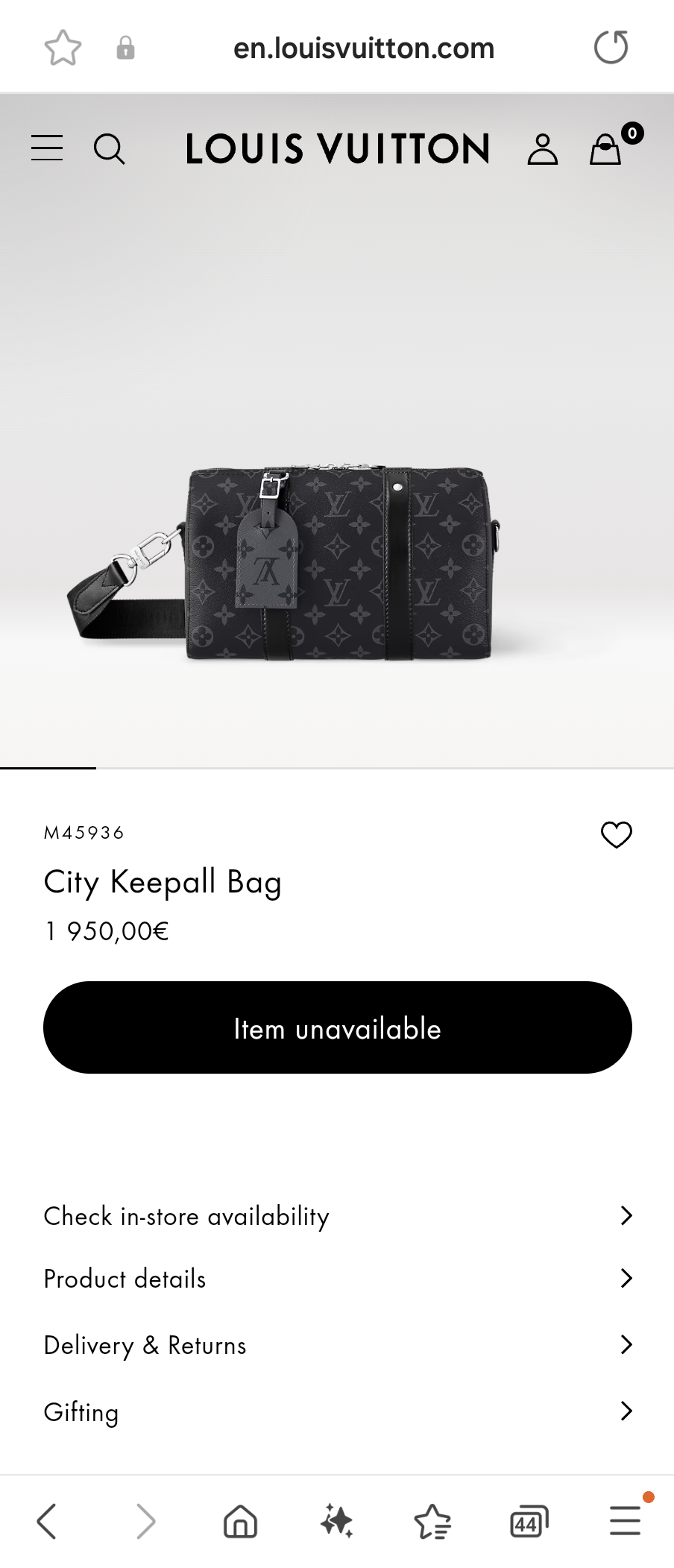The width and height of the screenshot is (674, 1568).
Task: Click the image carousel progress indicator
Action: [x=48, y=767]
